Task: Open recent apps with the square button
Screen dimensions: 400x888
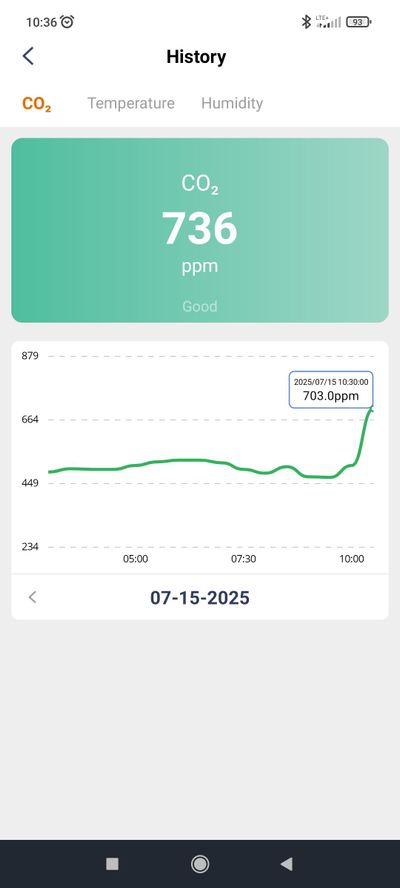Action: tap(112, 864)
